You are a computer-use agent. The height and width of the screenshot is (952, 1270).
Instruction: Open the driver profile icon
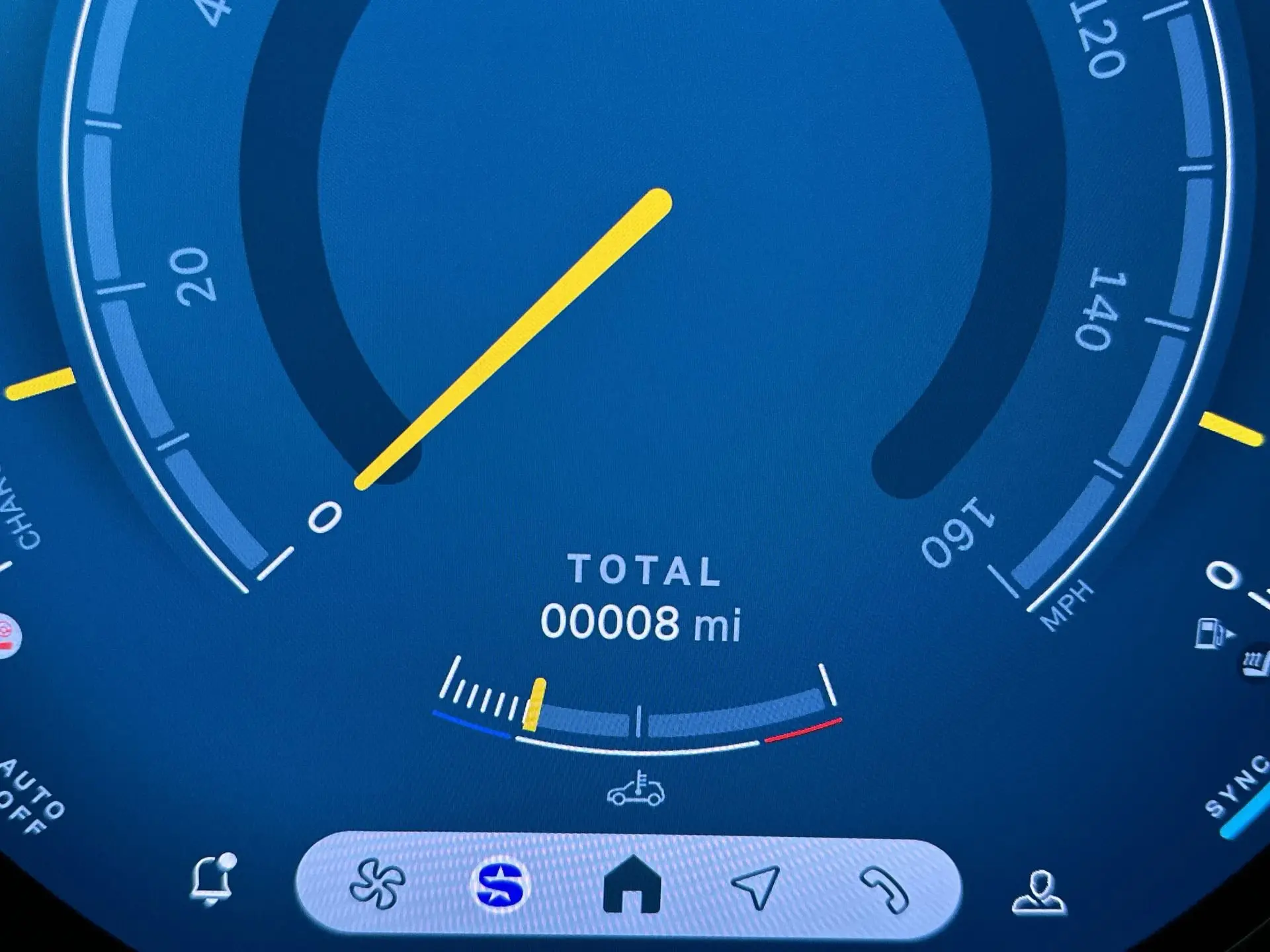coord(1038,892)
